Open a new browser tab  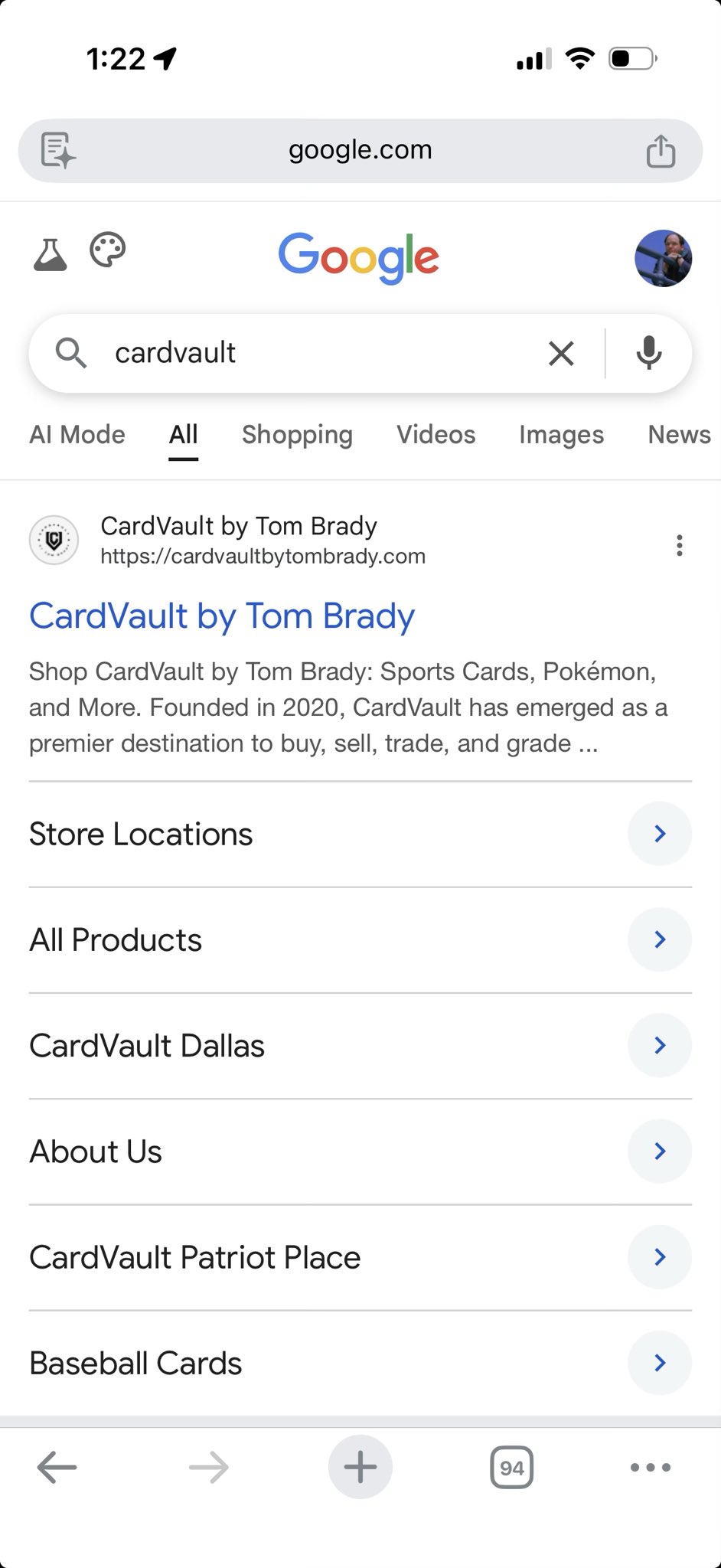click(x=360, y=1467)
